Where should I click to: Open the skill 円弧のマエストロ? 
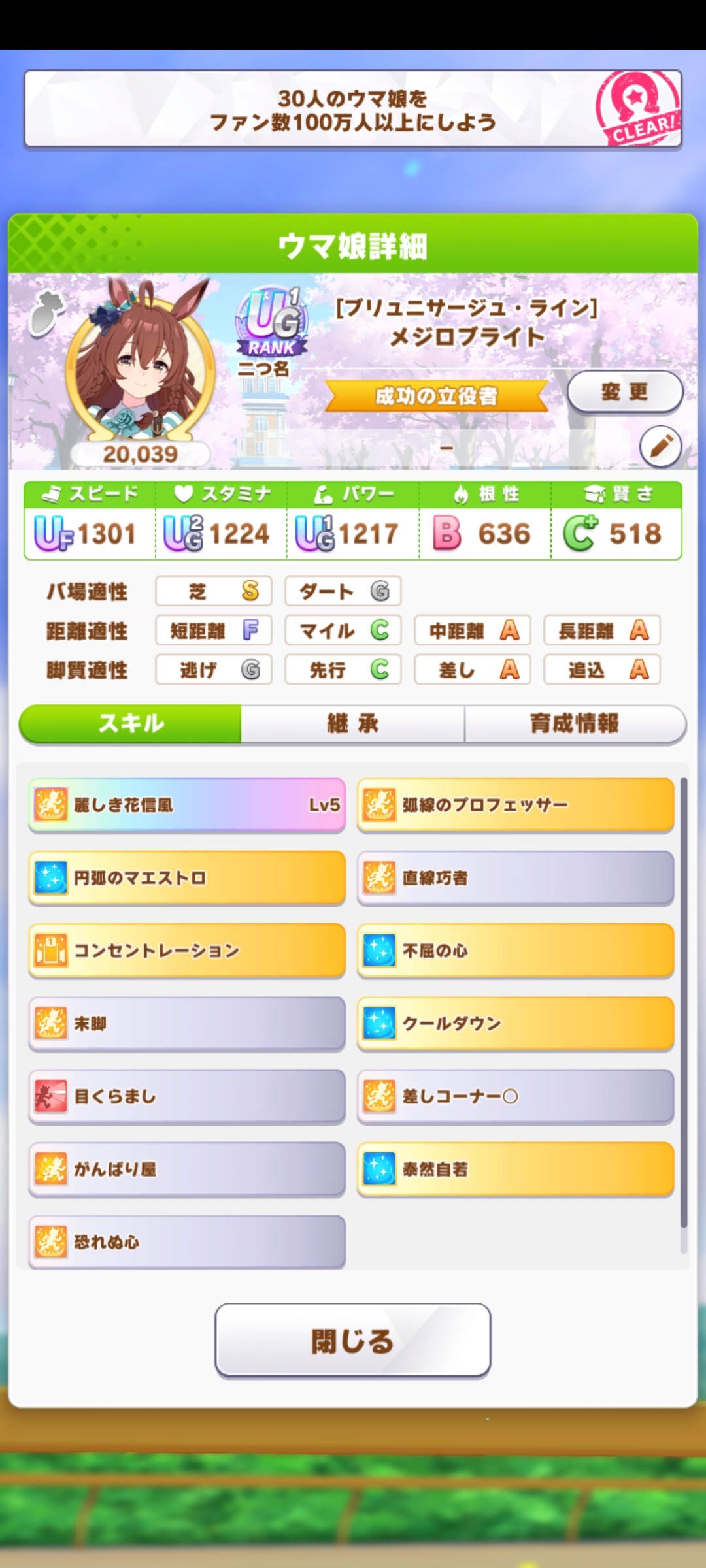(x=187, y=877)
